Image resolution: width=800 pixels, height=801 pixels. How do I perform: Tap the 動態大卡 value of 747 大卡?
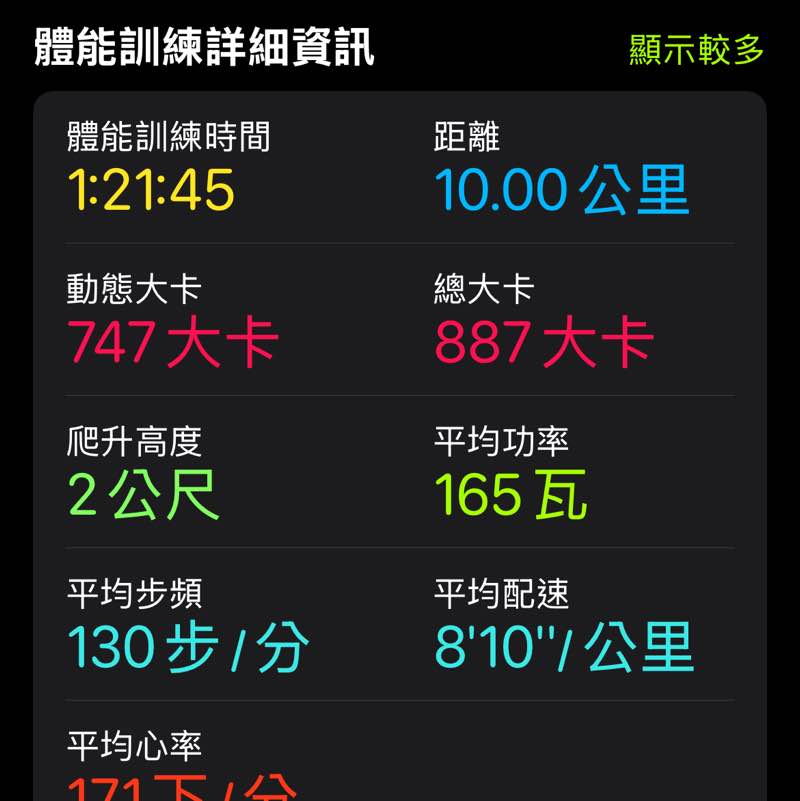(170, 340)
